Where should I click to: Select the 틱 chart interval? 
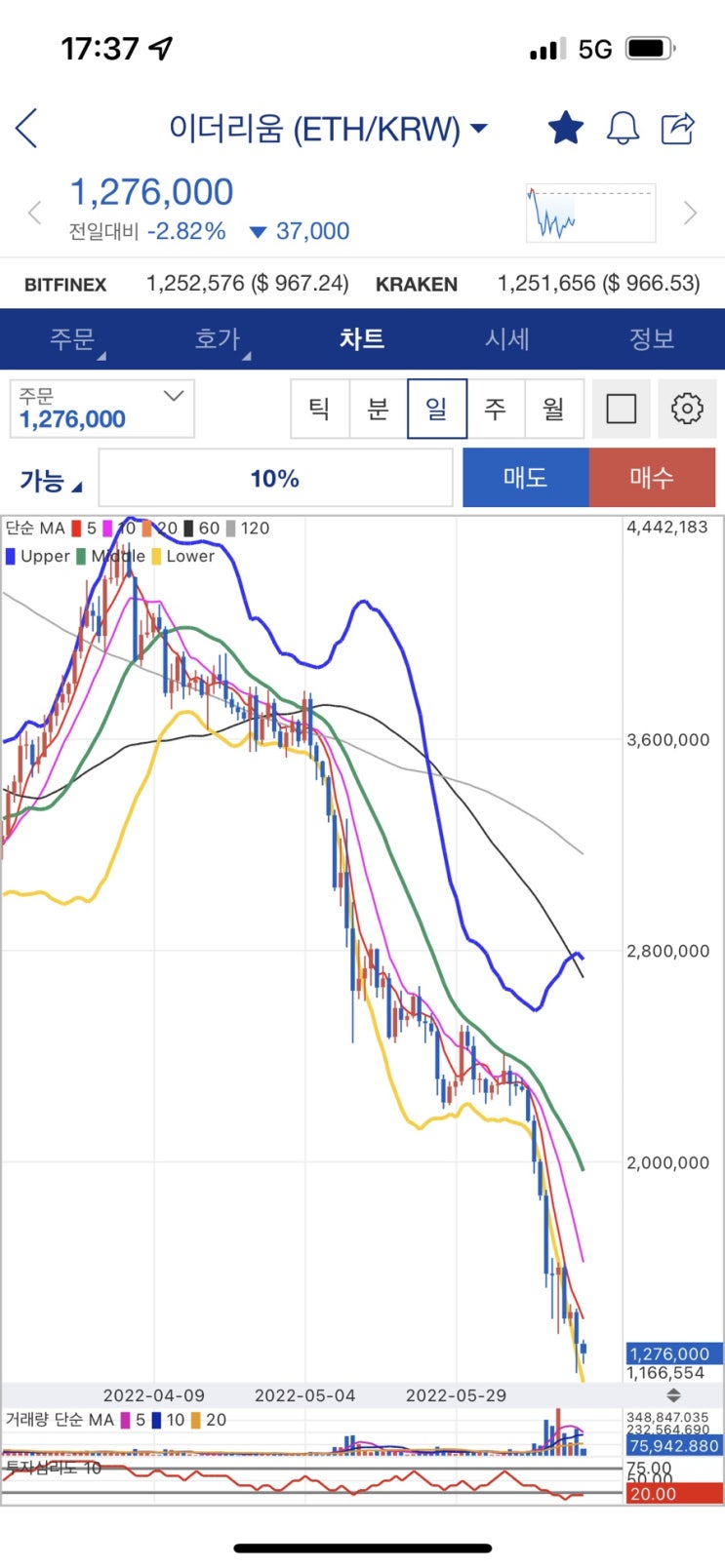pyautogui.click(x=319, y=409)
